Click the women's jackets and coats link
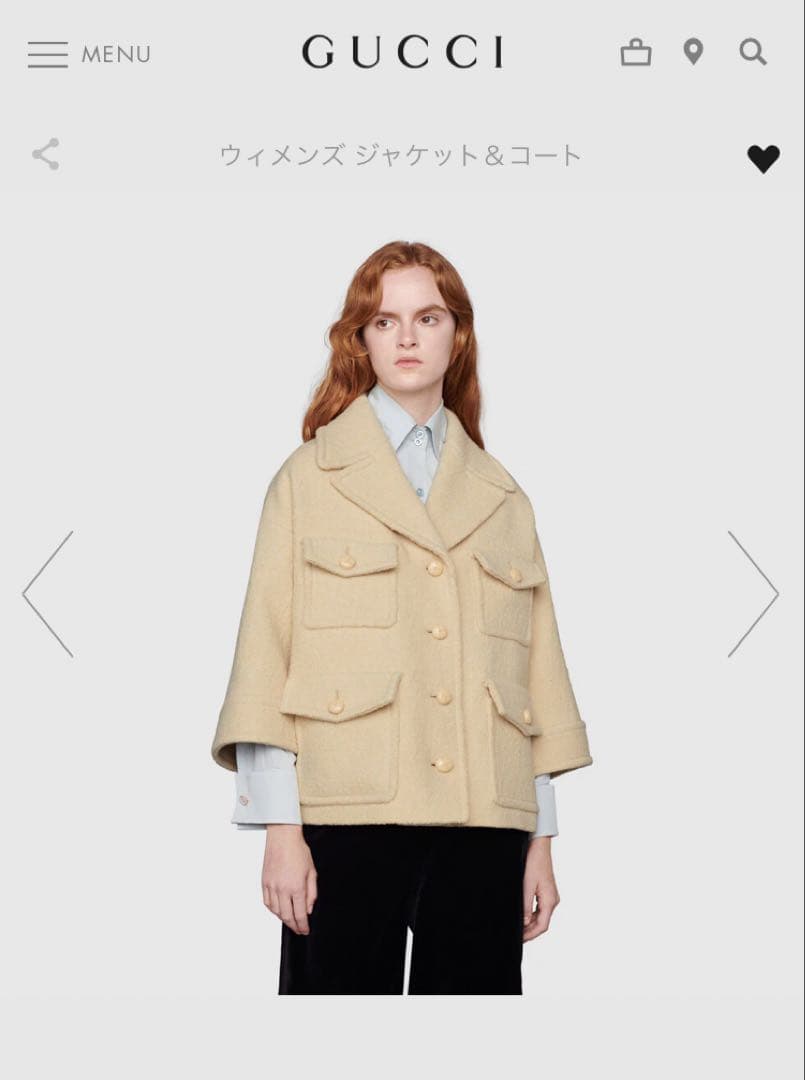 [x=402, y=155]
